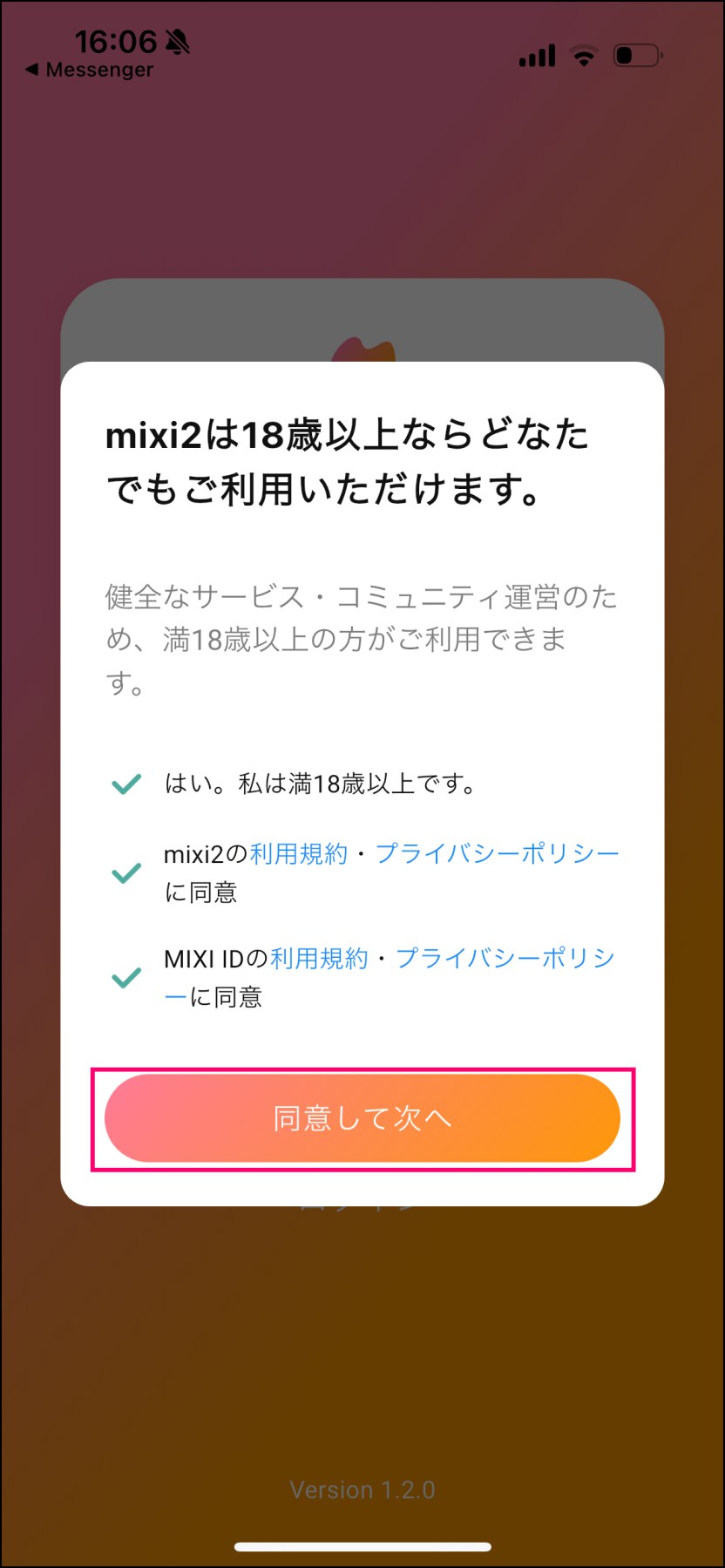Toggle the mixi2 terms agreement checkmark
This screenshot has width=725, height=1568.
(126, 872)
